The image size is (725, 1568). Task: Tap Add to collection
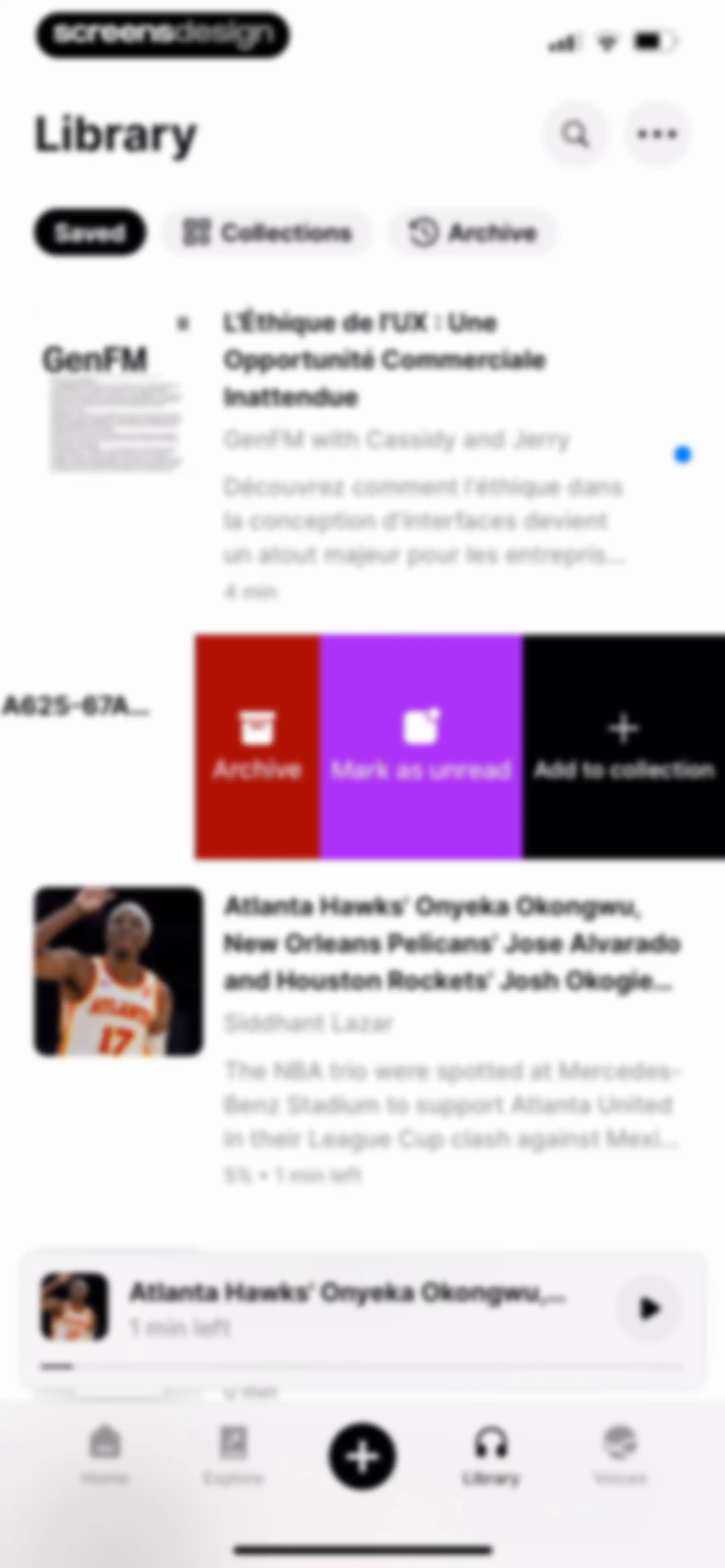pyautogui.click(x=624, y=746)
